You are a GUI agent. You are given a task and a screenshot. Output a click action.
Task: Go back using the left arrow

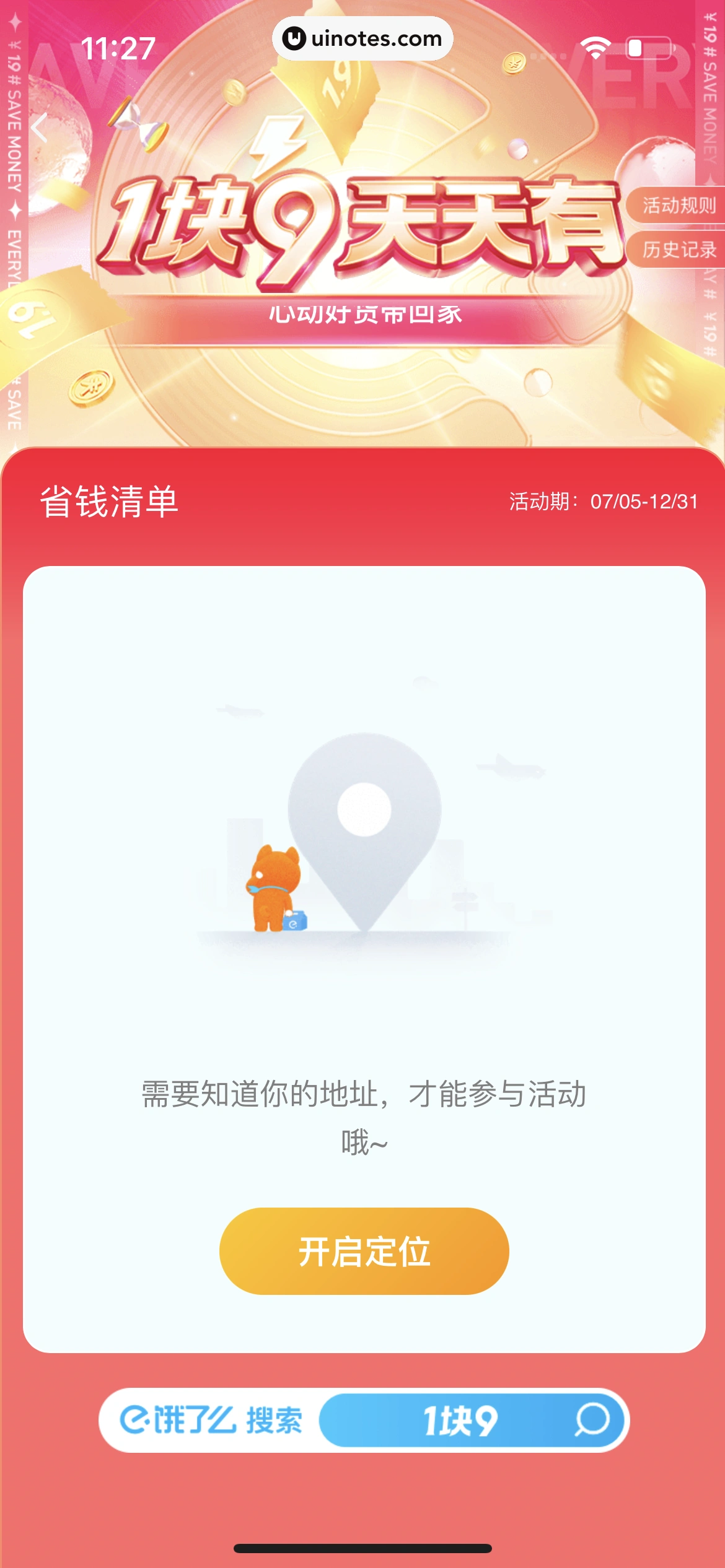click(40, 128)
